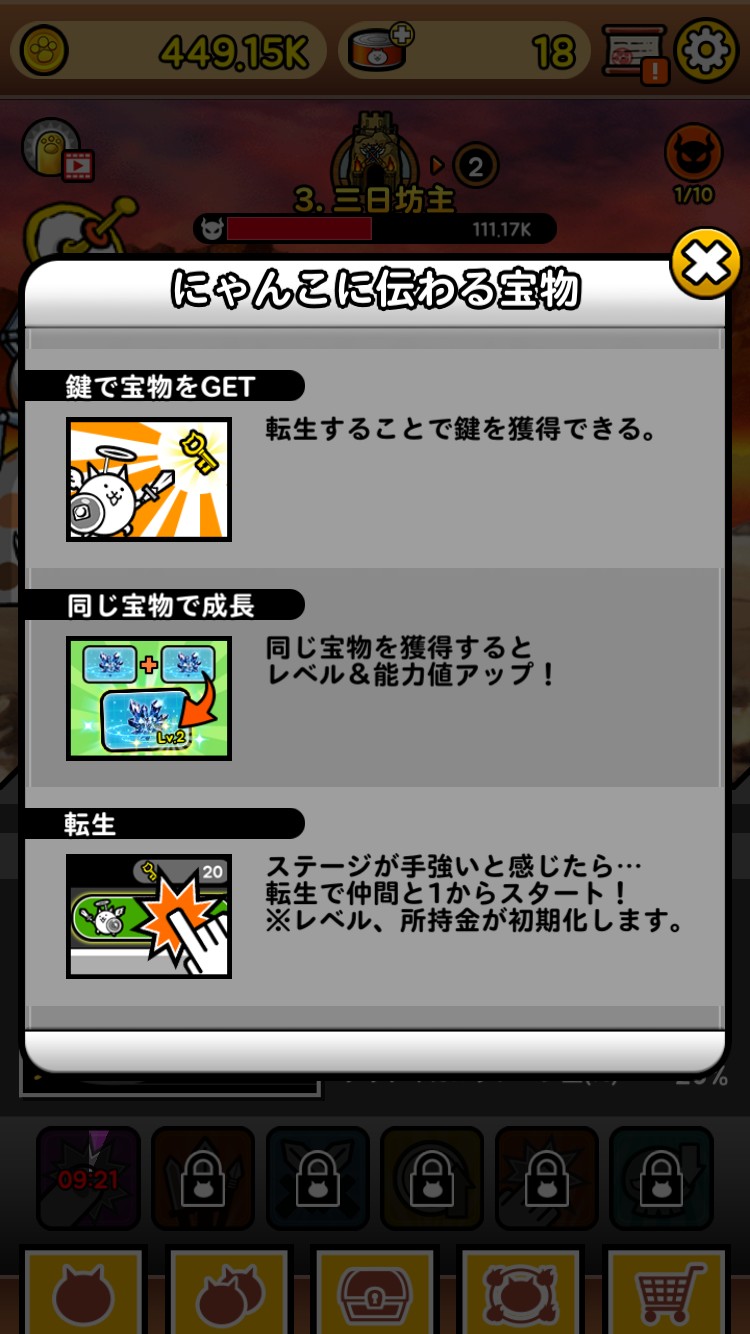The height and width of the screenshot is (1334, 750).
Task: Open the treasure chest tab
Action: (x=374, y=1293)
